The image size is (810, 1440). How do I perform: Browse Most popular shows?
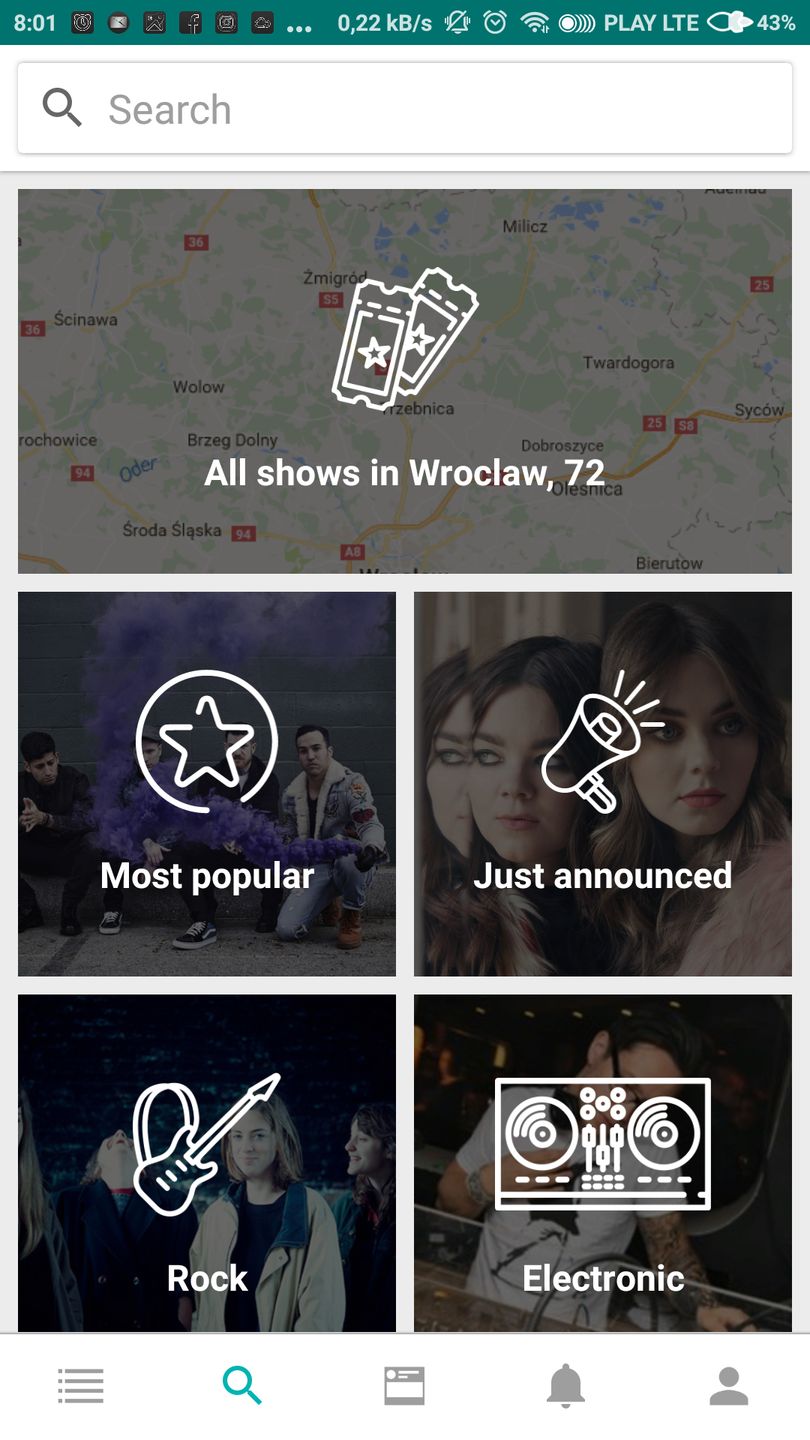coord(207,784)
